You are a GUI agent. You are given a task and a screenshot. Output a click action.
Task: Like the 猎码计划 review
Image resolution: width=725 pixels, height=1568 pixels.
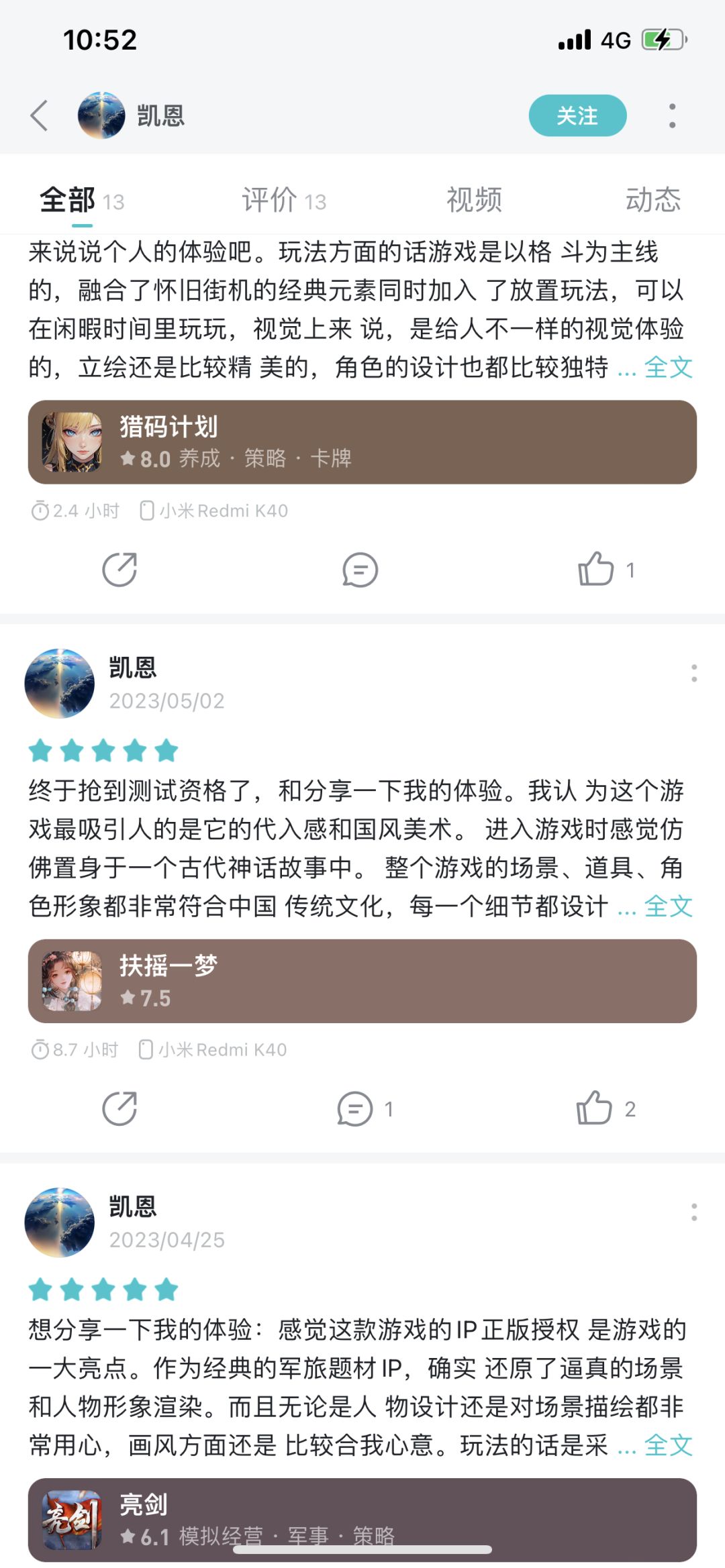pyautogui.click(x=606, y=570)
